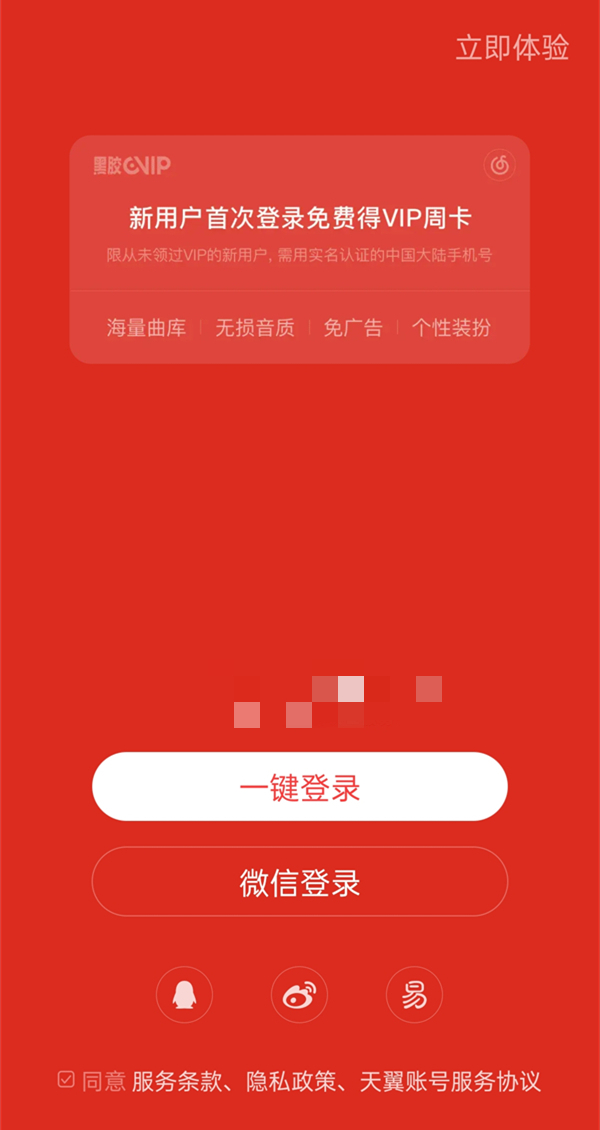Toggle the 同意 agreement checkbox

tap(66, 1079)
